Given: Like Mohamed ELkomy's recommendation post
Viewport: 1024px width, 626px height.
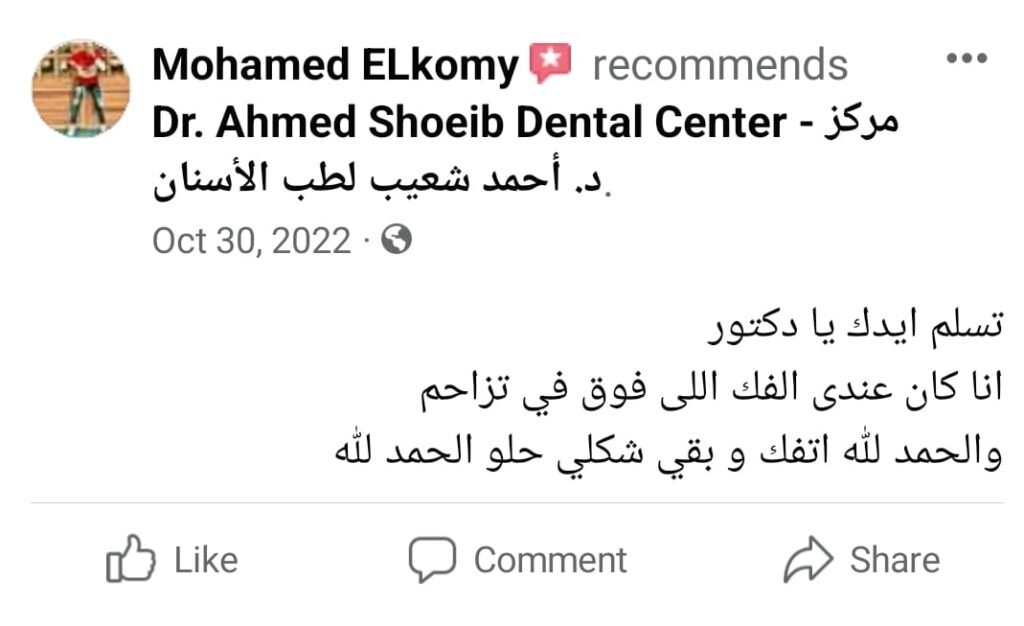Looking at the screenshot, I should pyautogui.click(x=172, y=560).
